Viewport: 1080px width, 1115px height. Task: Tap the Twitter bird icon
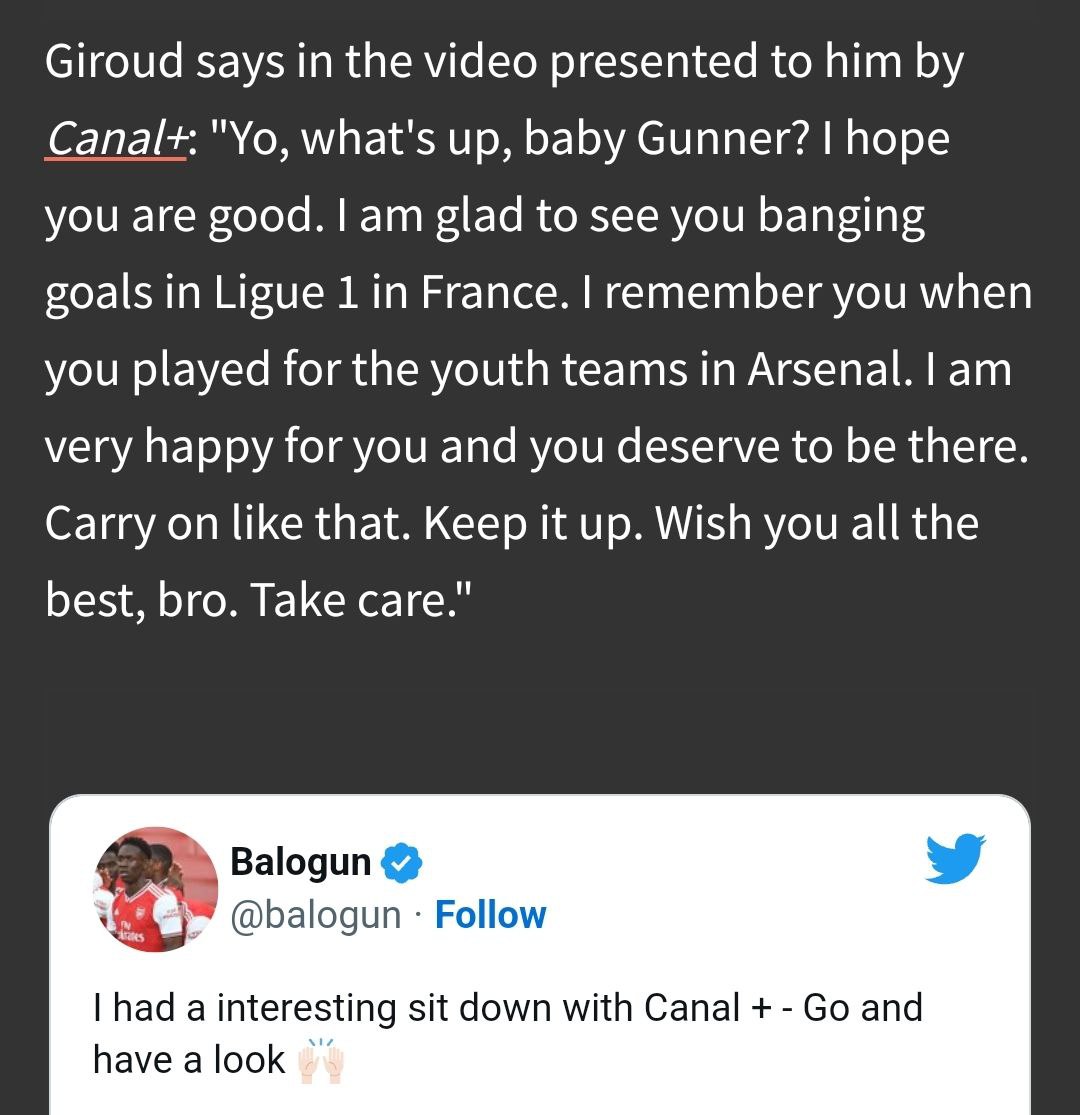[955, 860]
